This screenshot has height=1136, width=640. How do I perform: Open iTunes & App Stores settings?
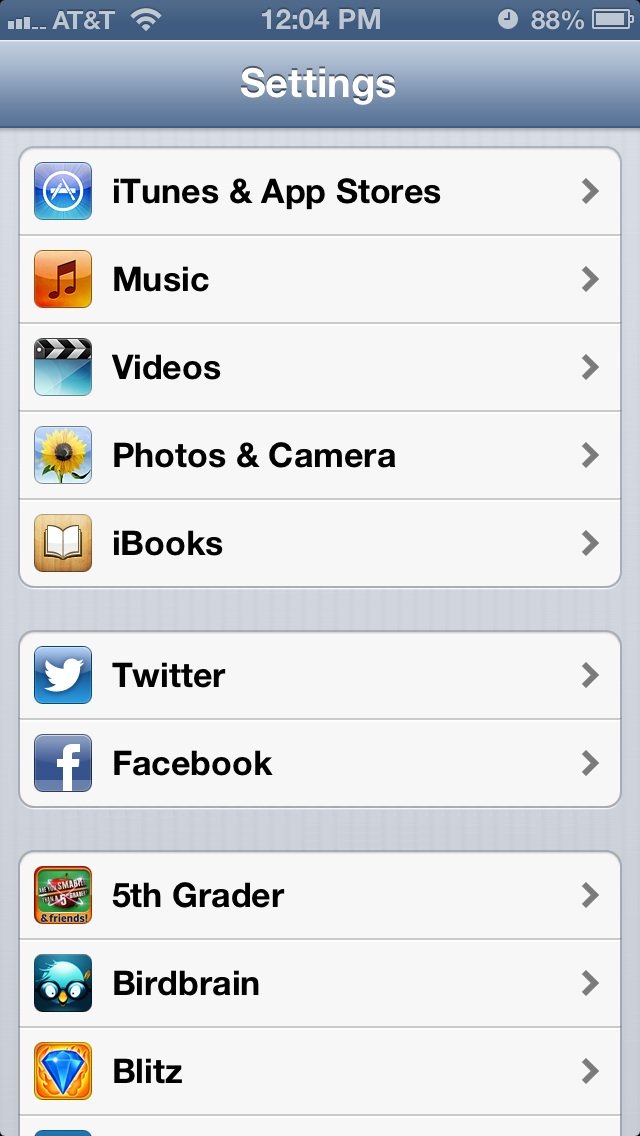[x=320, y=192]
